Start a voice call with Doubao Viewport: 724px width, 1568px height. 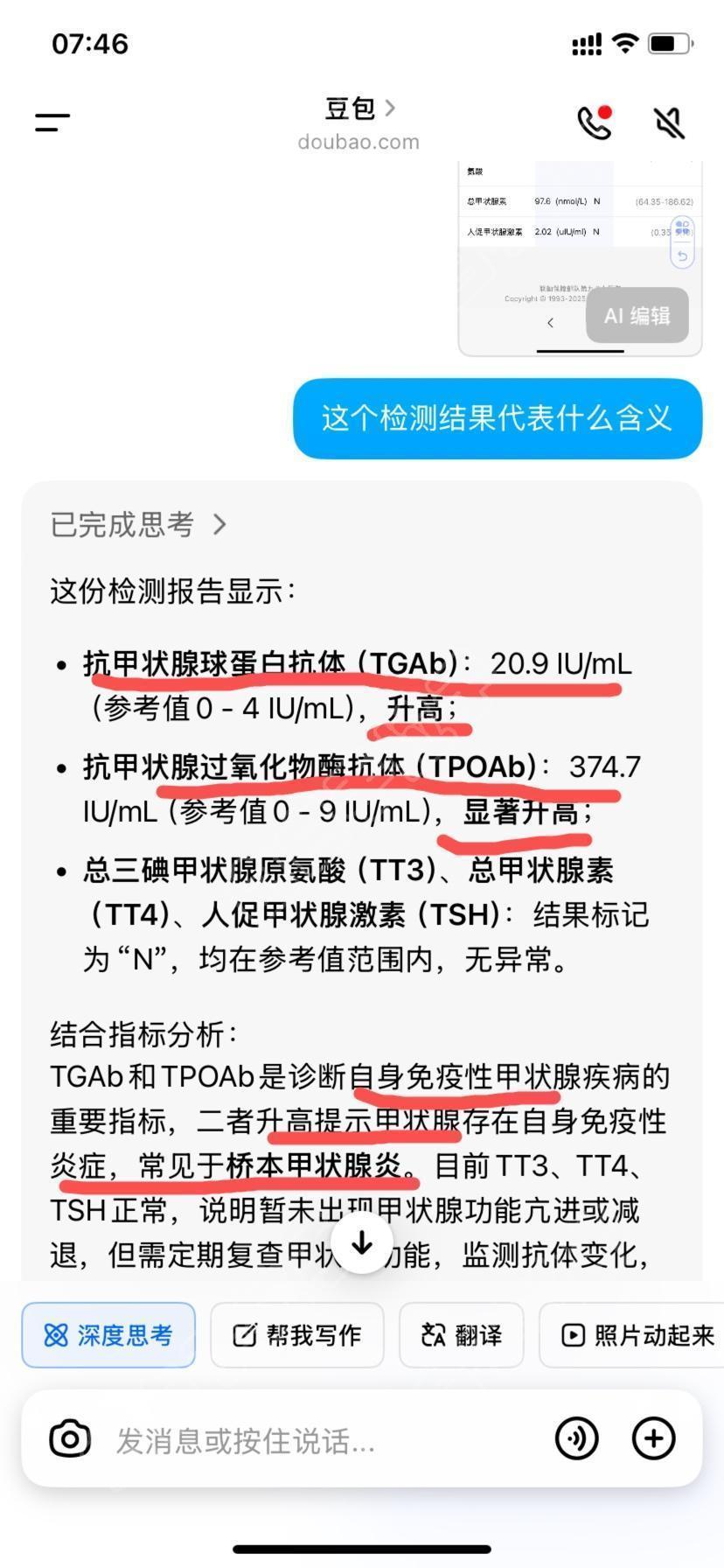click(x=595, y=122)
